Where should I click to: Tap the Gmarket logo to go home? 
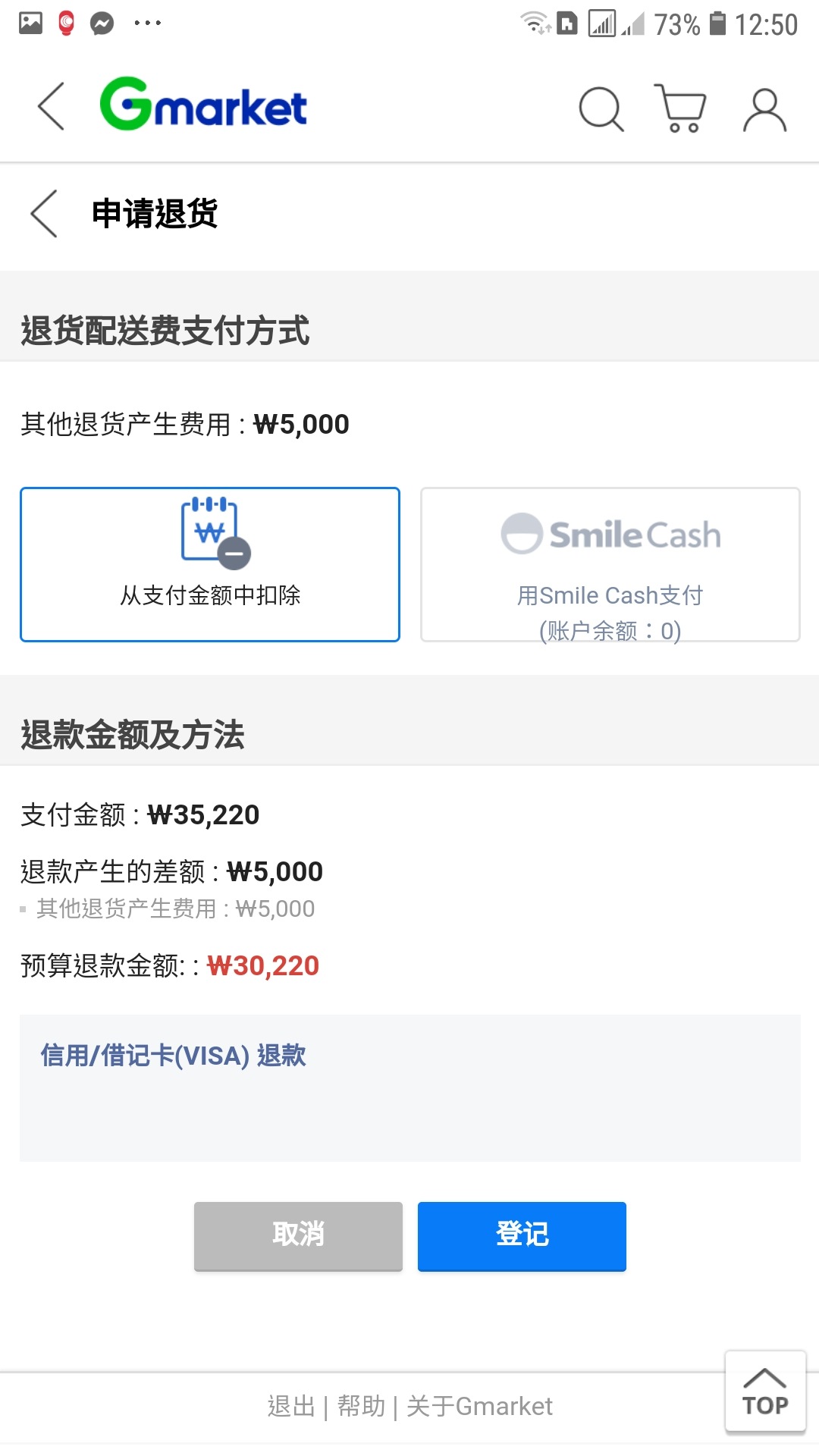click(203, 104)
